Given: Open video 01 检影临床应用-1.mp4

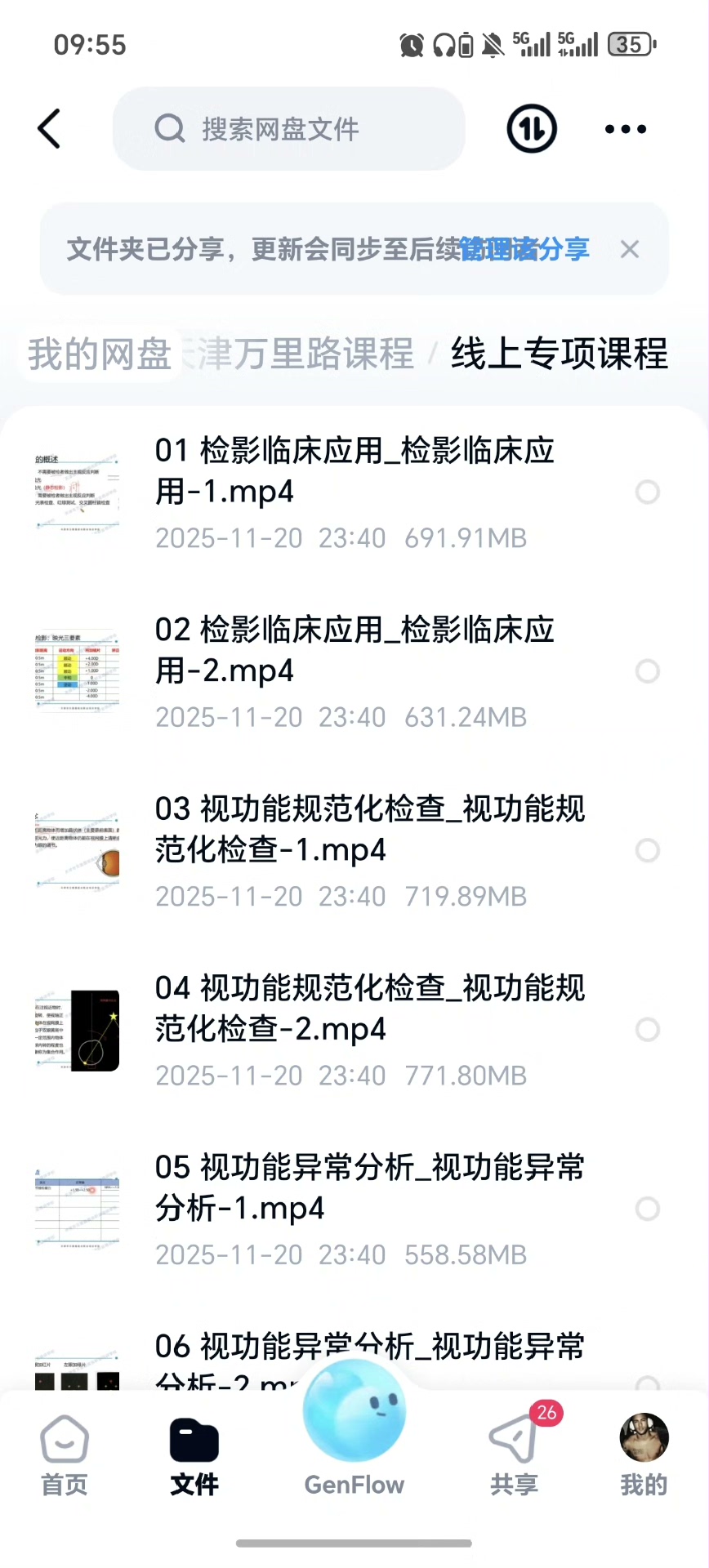Looking at the screenshot, I should tap(354, 471).
